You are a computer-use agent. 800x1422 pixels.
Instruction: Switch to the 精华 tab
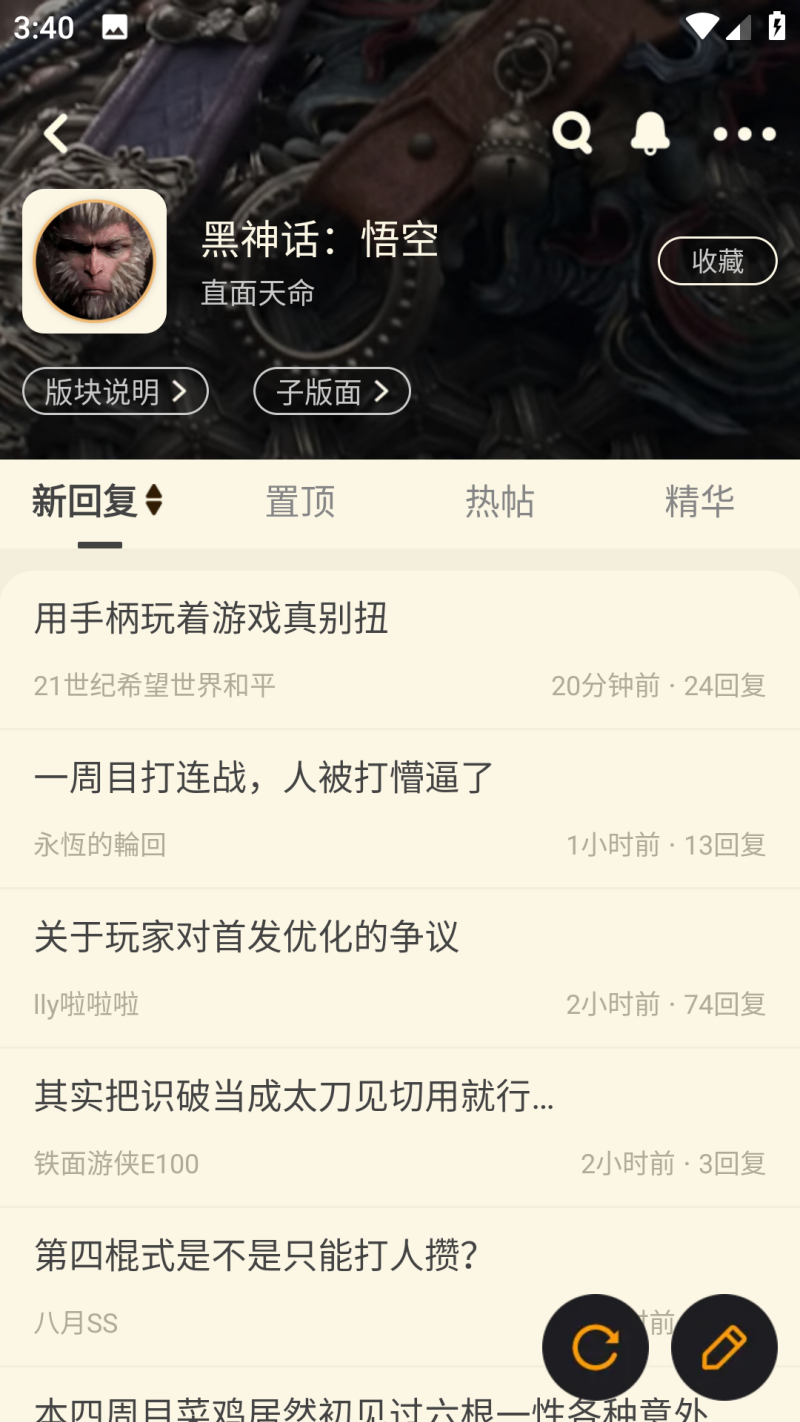[x=699, y=501]
